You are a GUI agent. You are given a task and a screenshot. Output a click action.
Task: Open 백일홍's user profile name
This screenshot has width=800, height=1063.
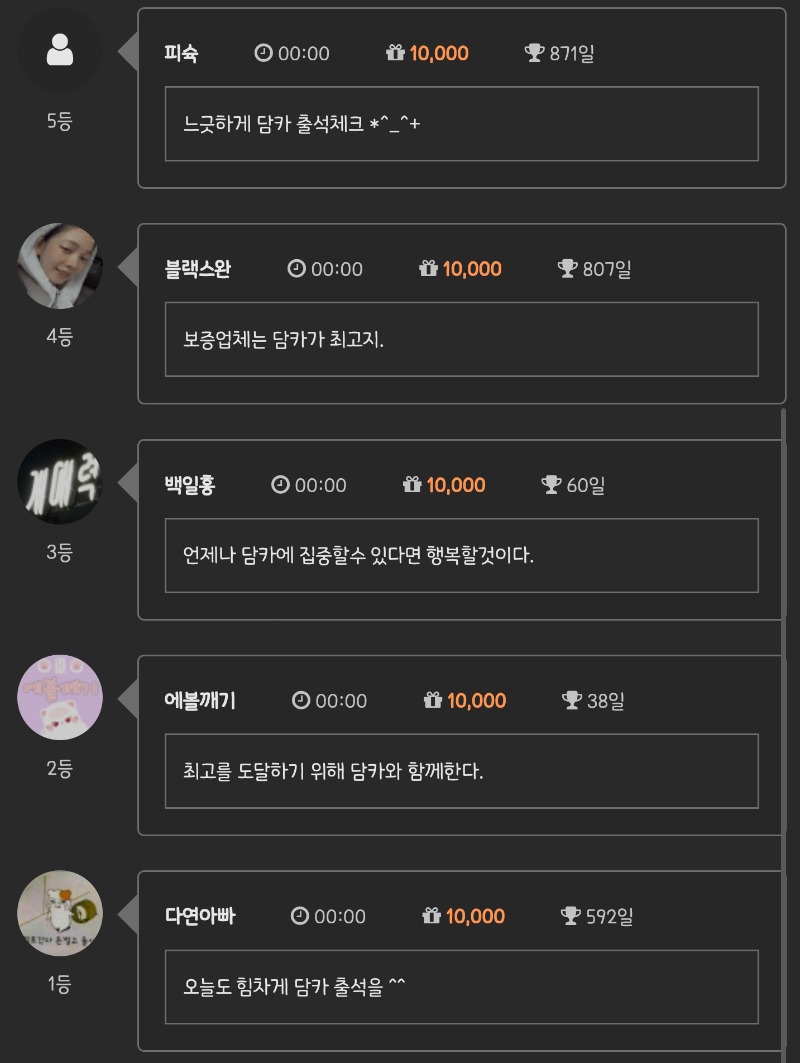pos(190,485)
